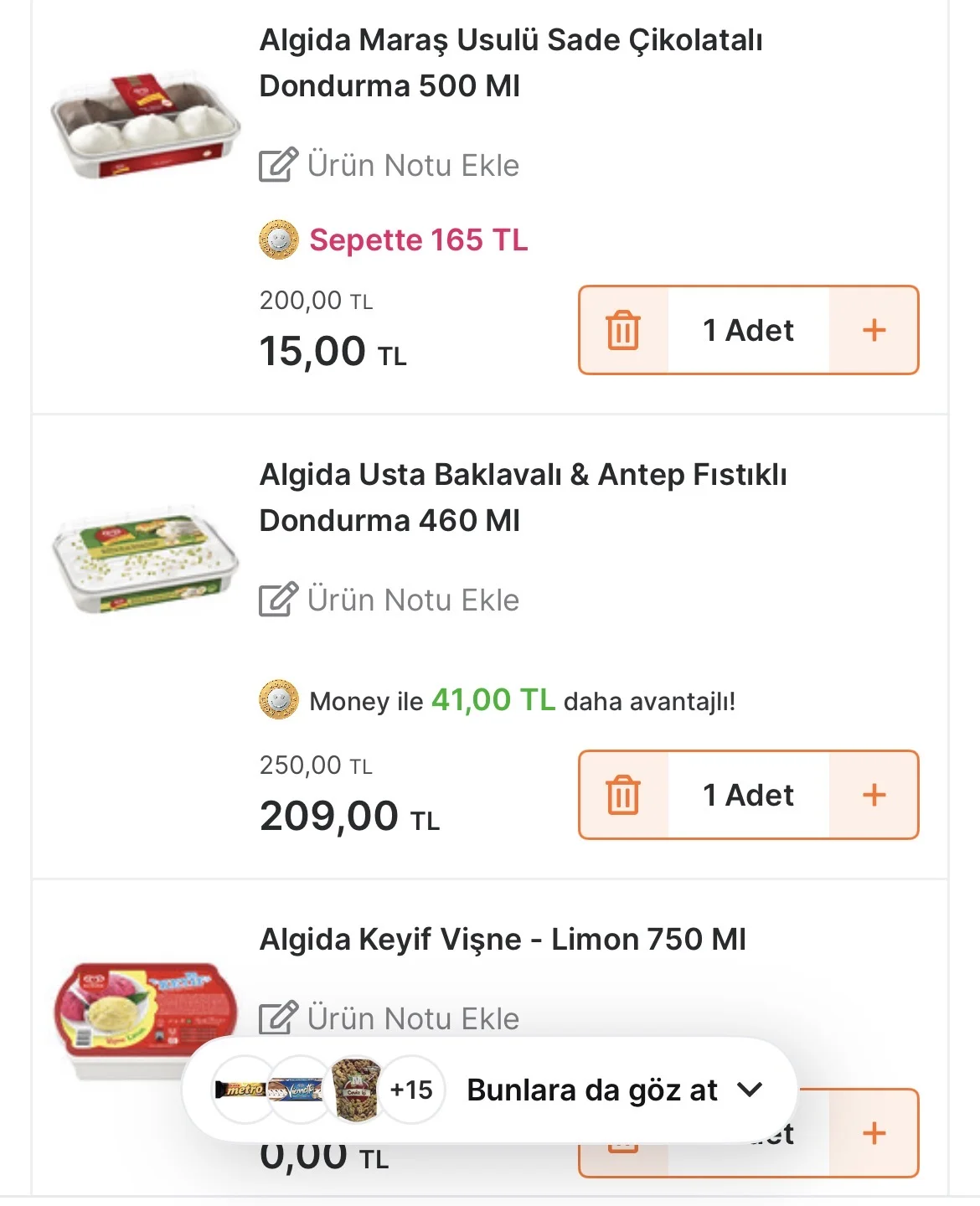
Task: Increase quantity of Algida Keyif Vişne - Limon
Action: pos(874,1133)
